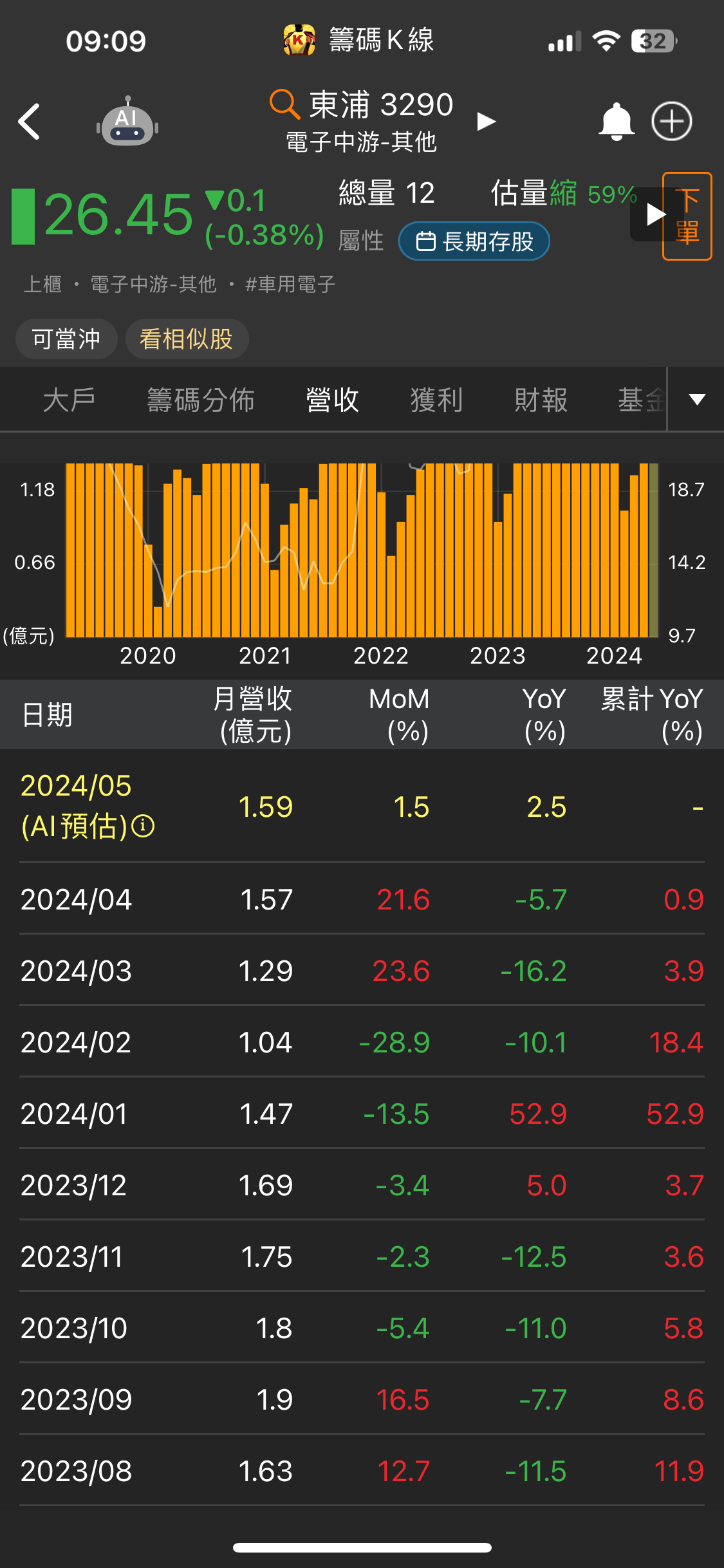Expand the tab list dropdown arrow
The image size is (724, 1568).
pos(697,400)
